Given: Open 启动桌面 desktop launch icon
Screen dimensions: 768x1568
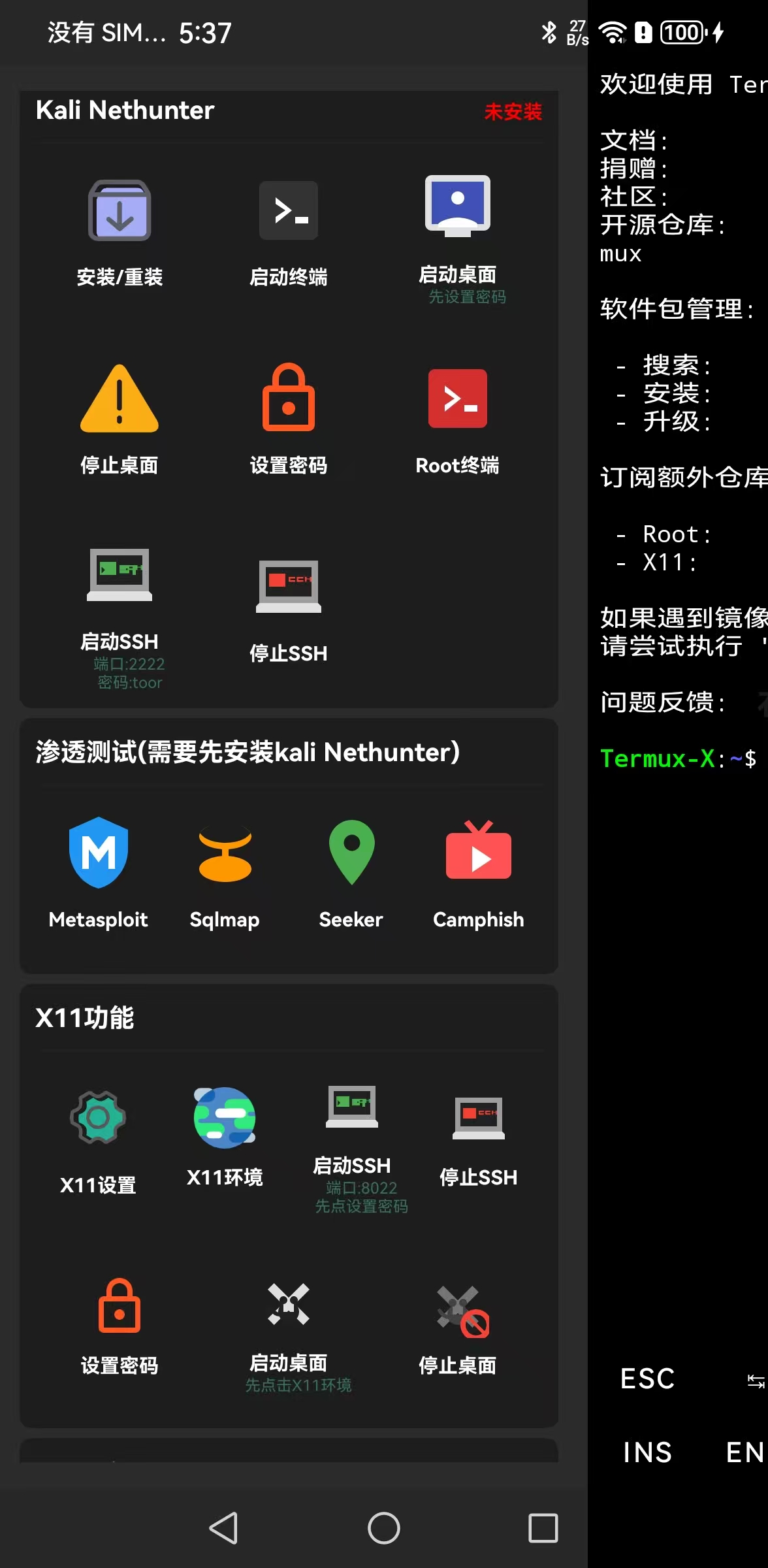Looking at the screenshot, I should (458, 206).
